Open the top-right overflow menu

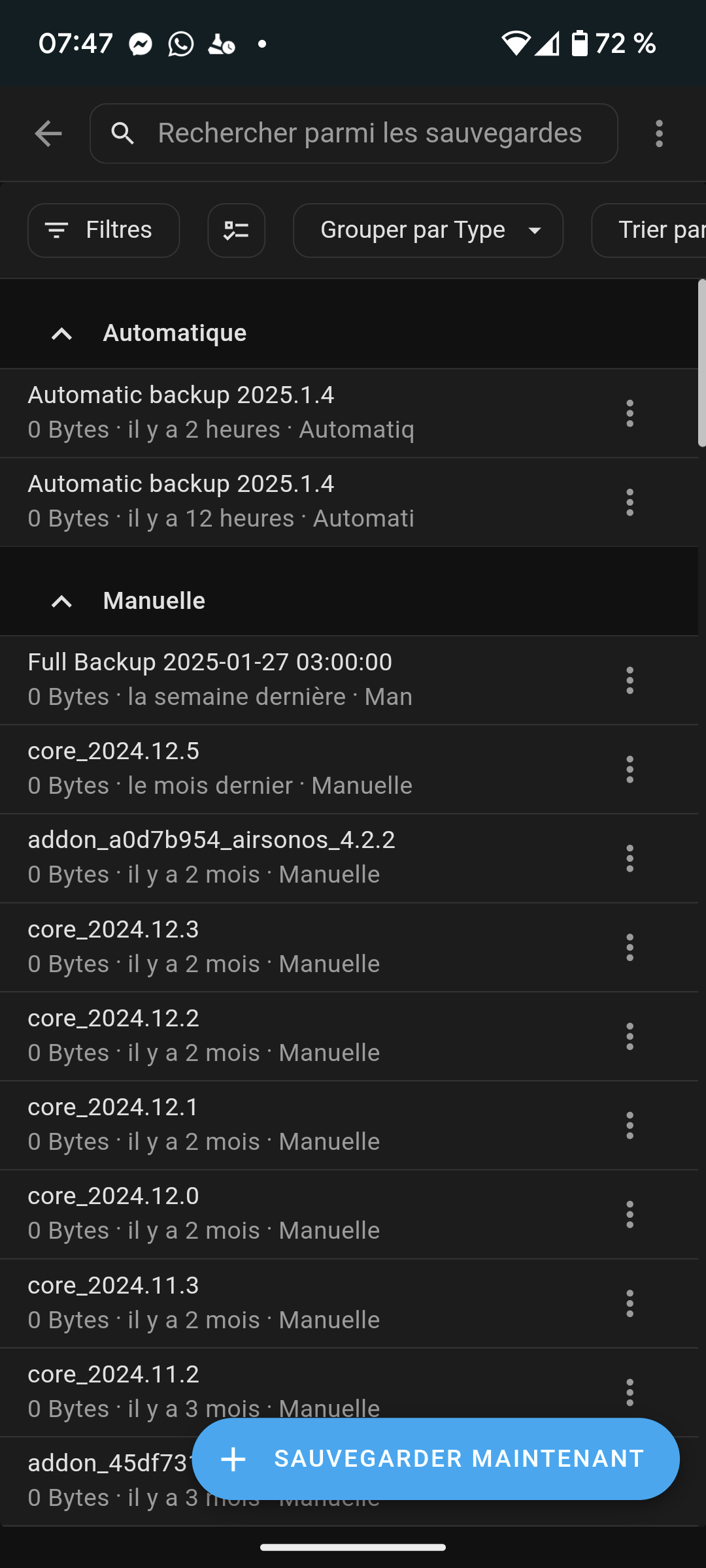(x=659, y=134)
